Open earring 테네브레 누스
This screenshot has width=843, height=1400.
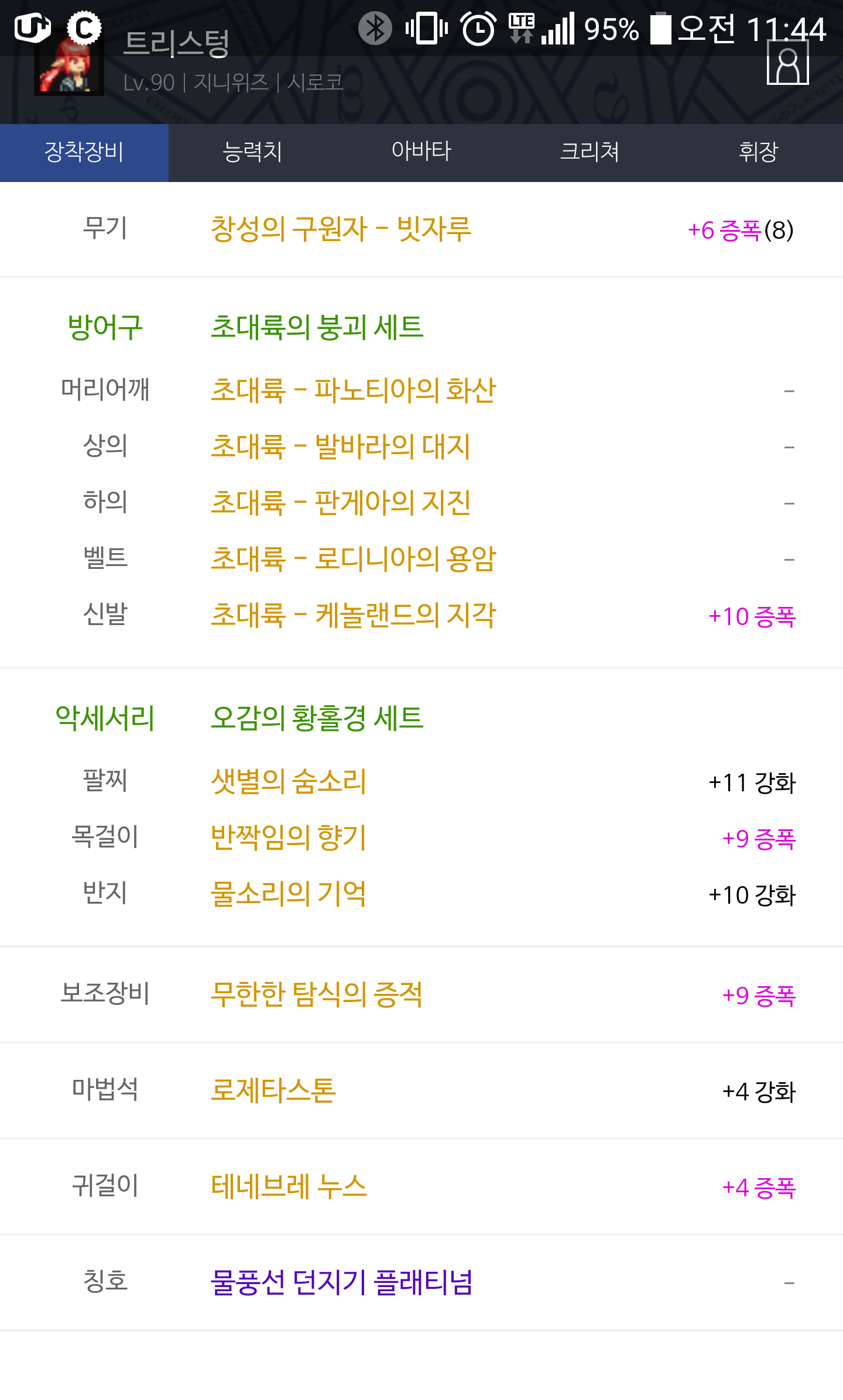coord(289,1186)
